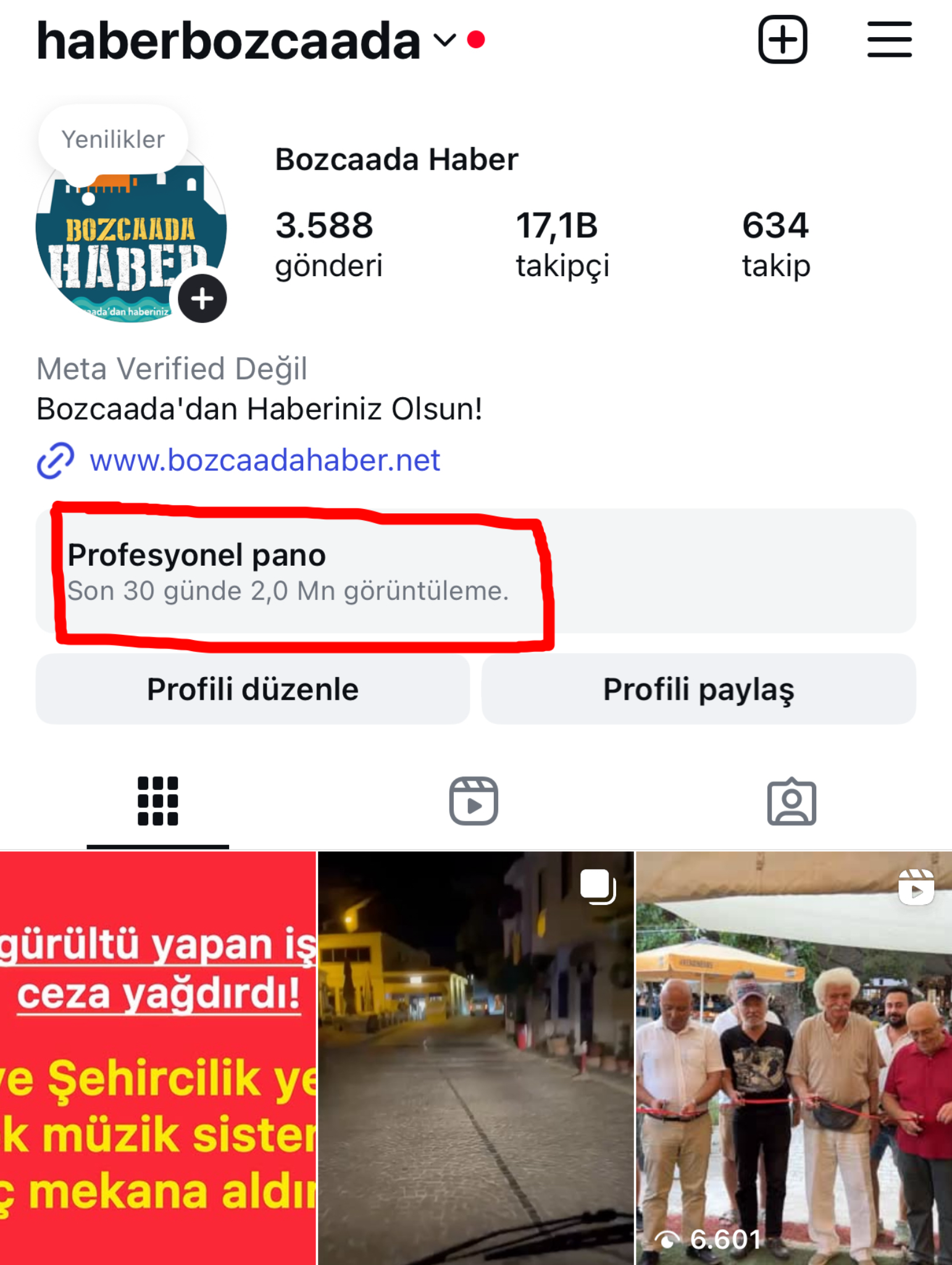Switch to the posts grid tab
This screenshot has width=952, height=1265.
click(158, 801)
